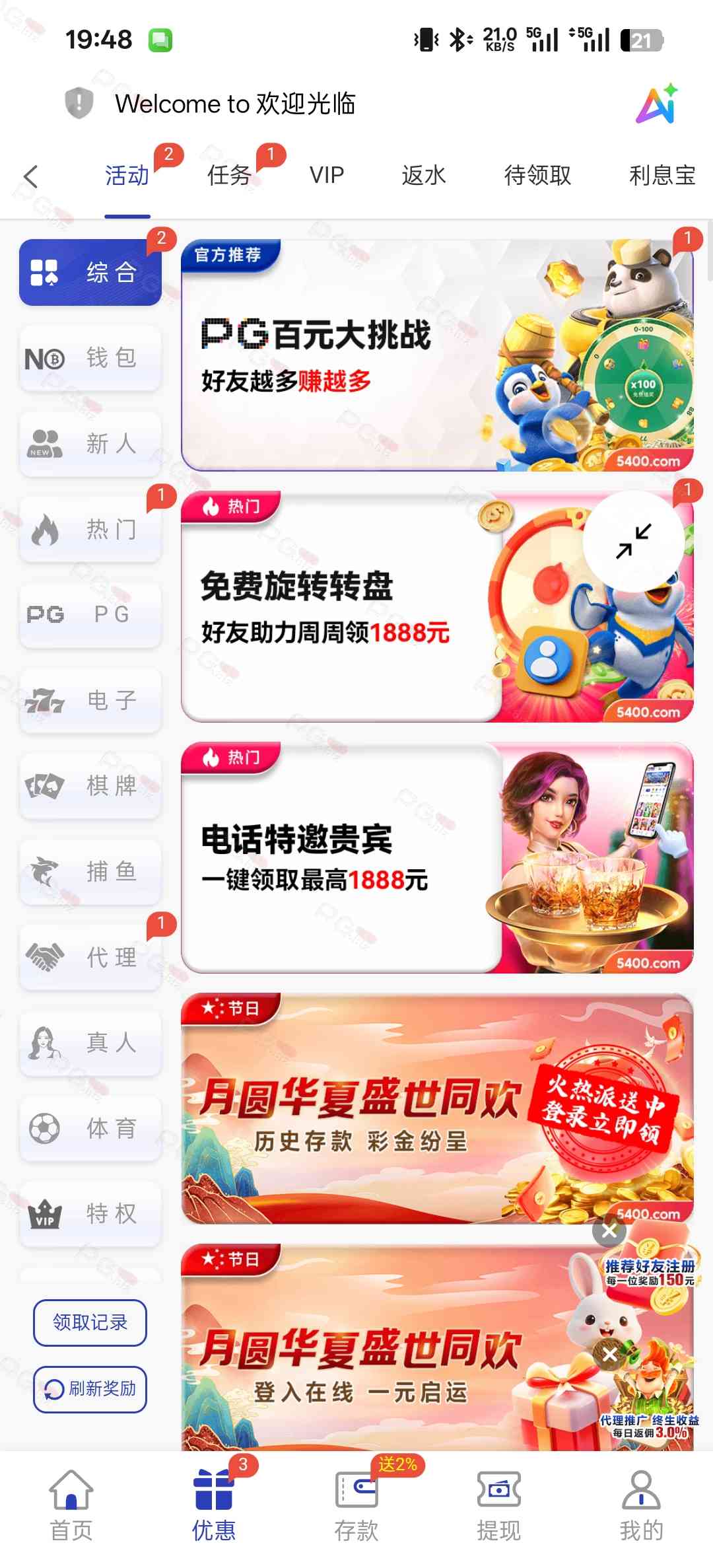Viewport: 713px width, 1568px height.
Task: Open the 电话特邀贵宾 promotion card
Action: click(343, 859)
